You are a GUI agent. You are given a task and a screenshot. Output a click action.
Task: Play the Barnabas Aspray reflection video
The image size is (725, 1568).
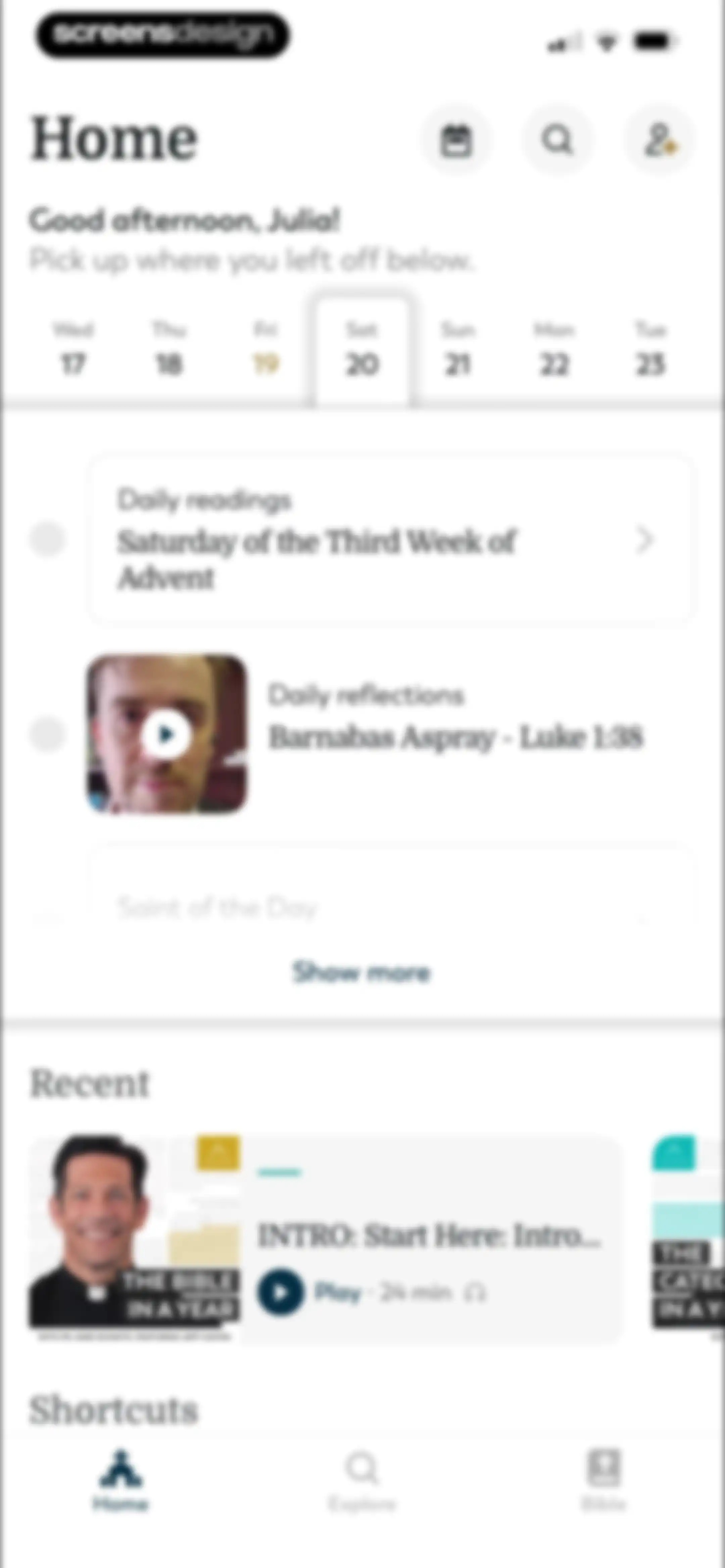pos(166,734)
